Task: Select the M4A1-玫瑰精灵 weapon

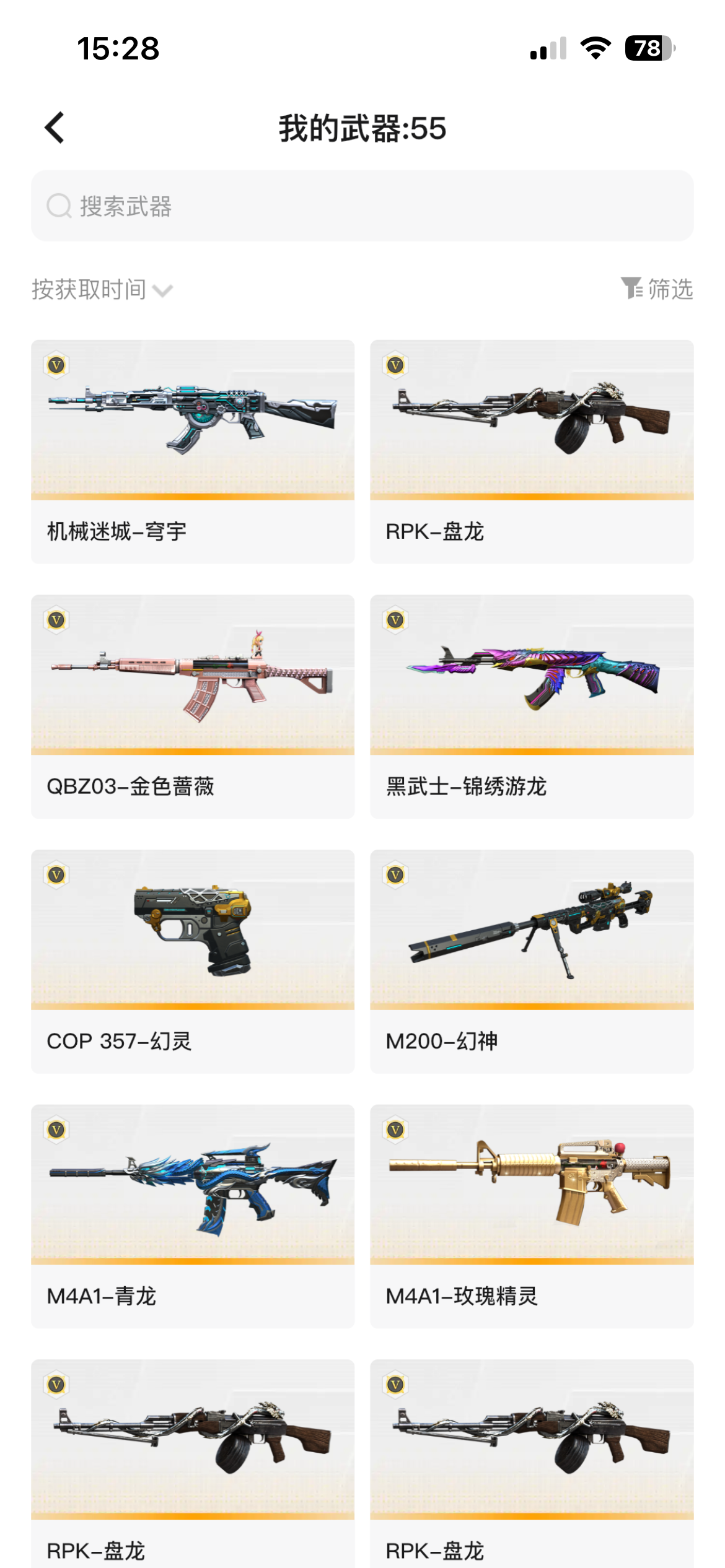Action: pyautogui.click(x=532, y=1216)
